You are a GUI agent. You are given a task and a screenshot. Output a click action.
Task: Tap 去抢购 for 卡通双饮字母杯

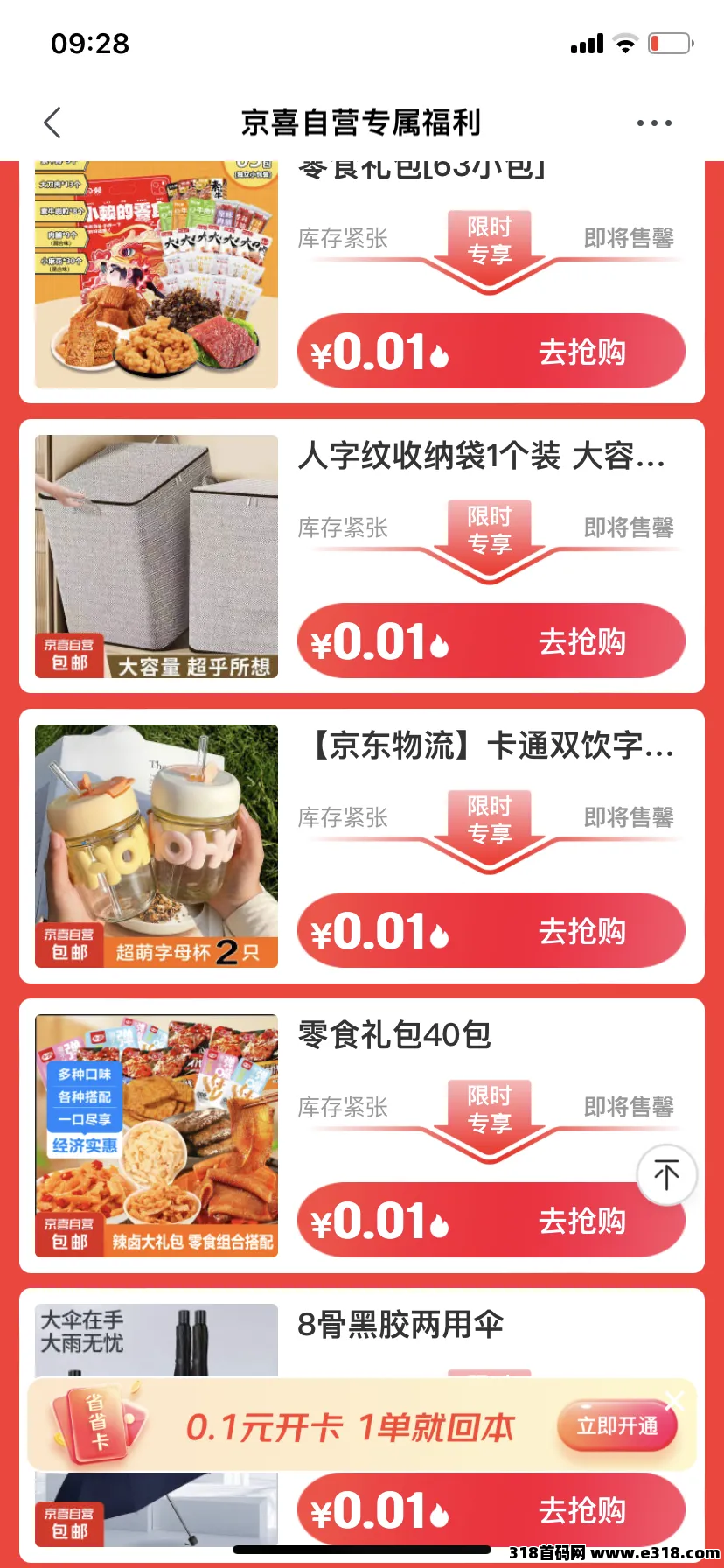point(581,931)
